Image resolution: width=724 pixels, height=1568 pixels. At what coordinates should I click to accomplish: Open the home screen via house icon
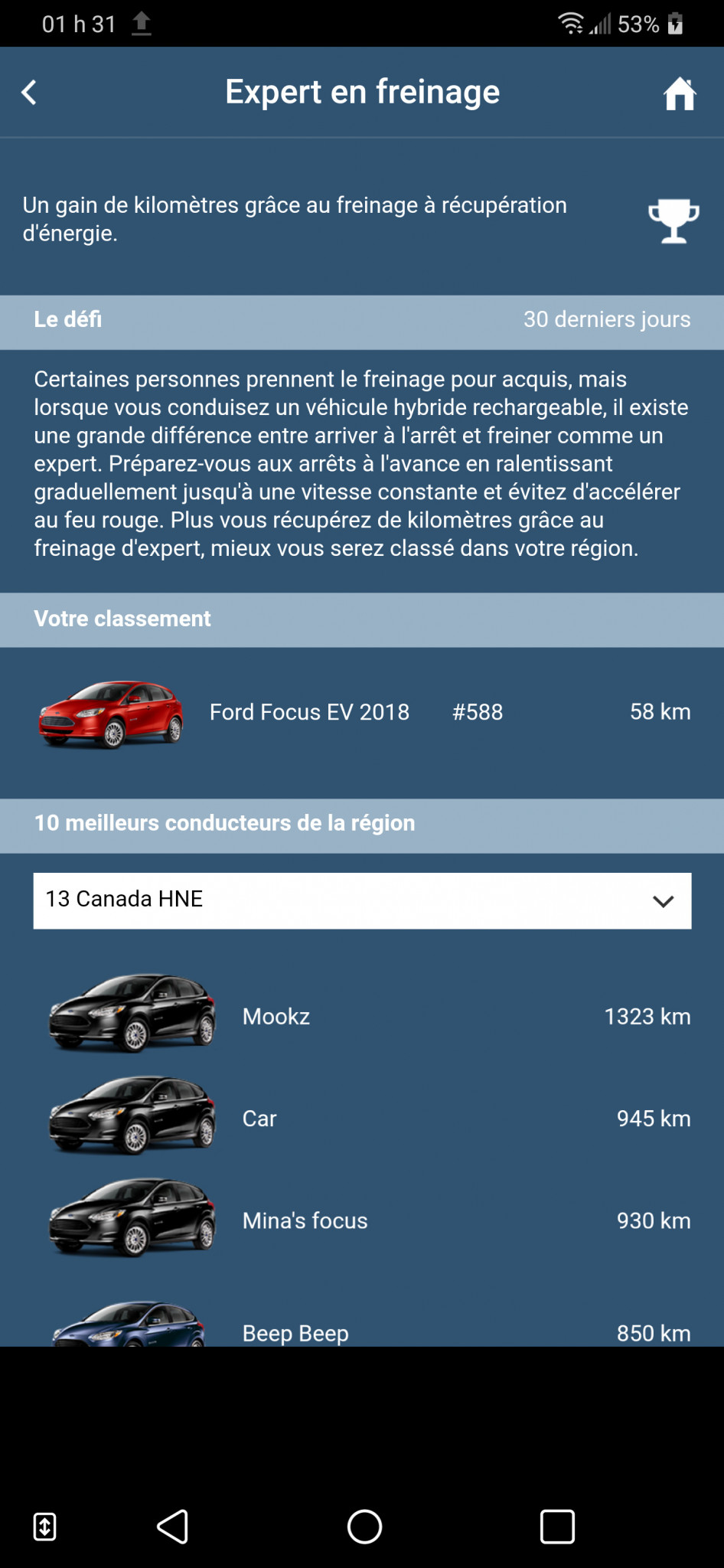[679, 94]
